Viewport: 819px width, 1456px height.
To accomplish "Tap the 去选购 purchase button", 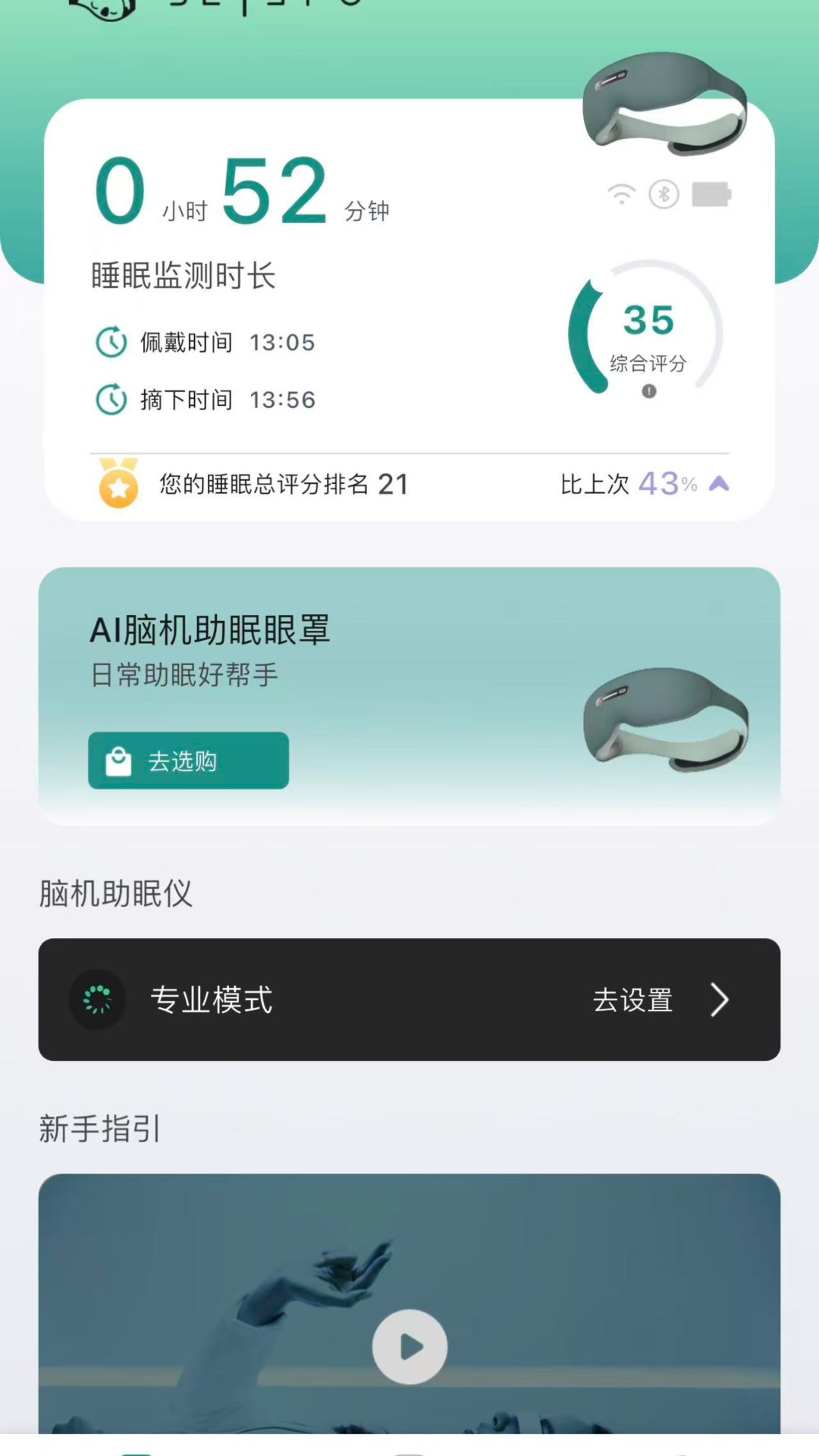I will 188,759.
